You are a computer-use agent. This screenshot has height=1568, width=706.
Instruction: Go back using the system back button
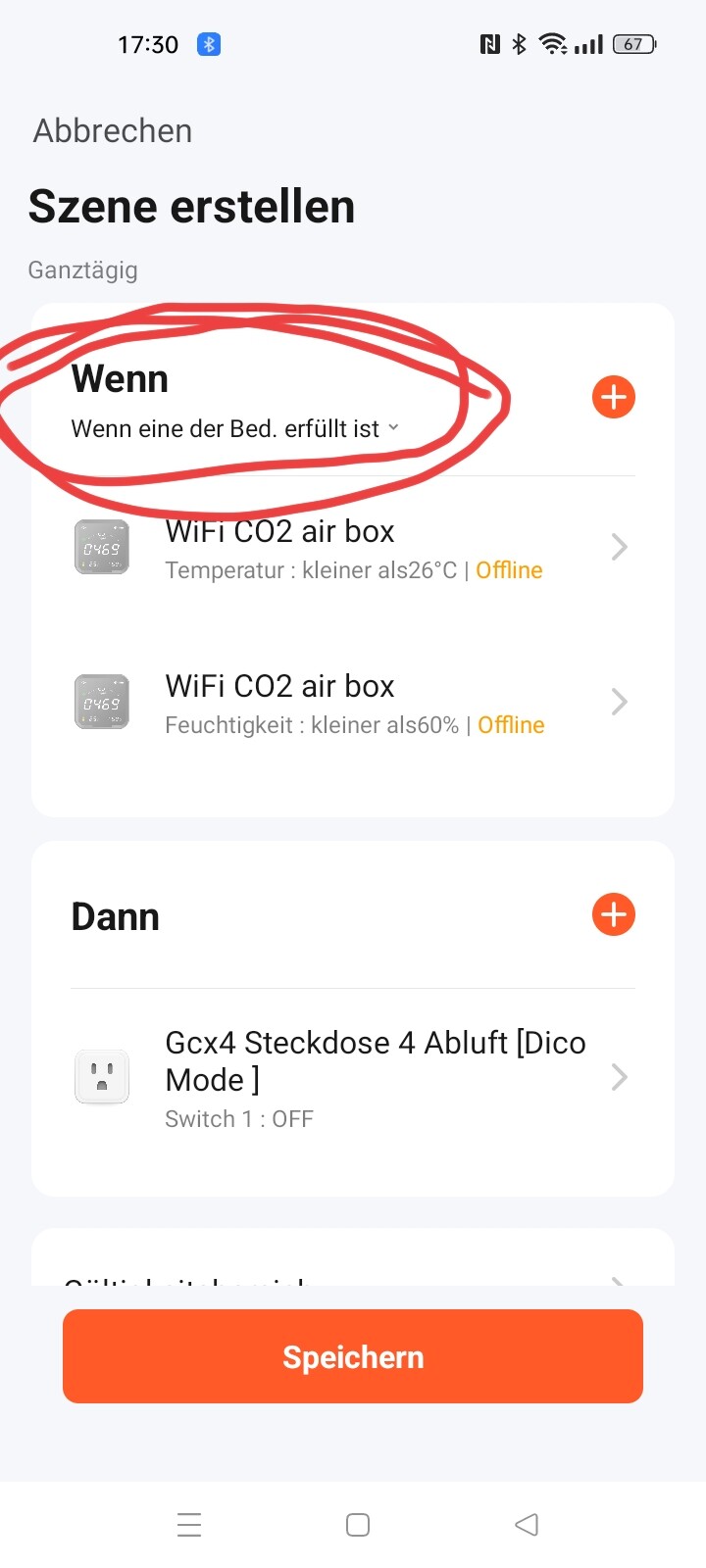pyautogui.click(x=527, y=1524)
